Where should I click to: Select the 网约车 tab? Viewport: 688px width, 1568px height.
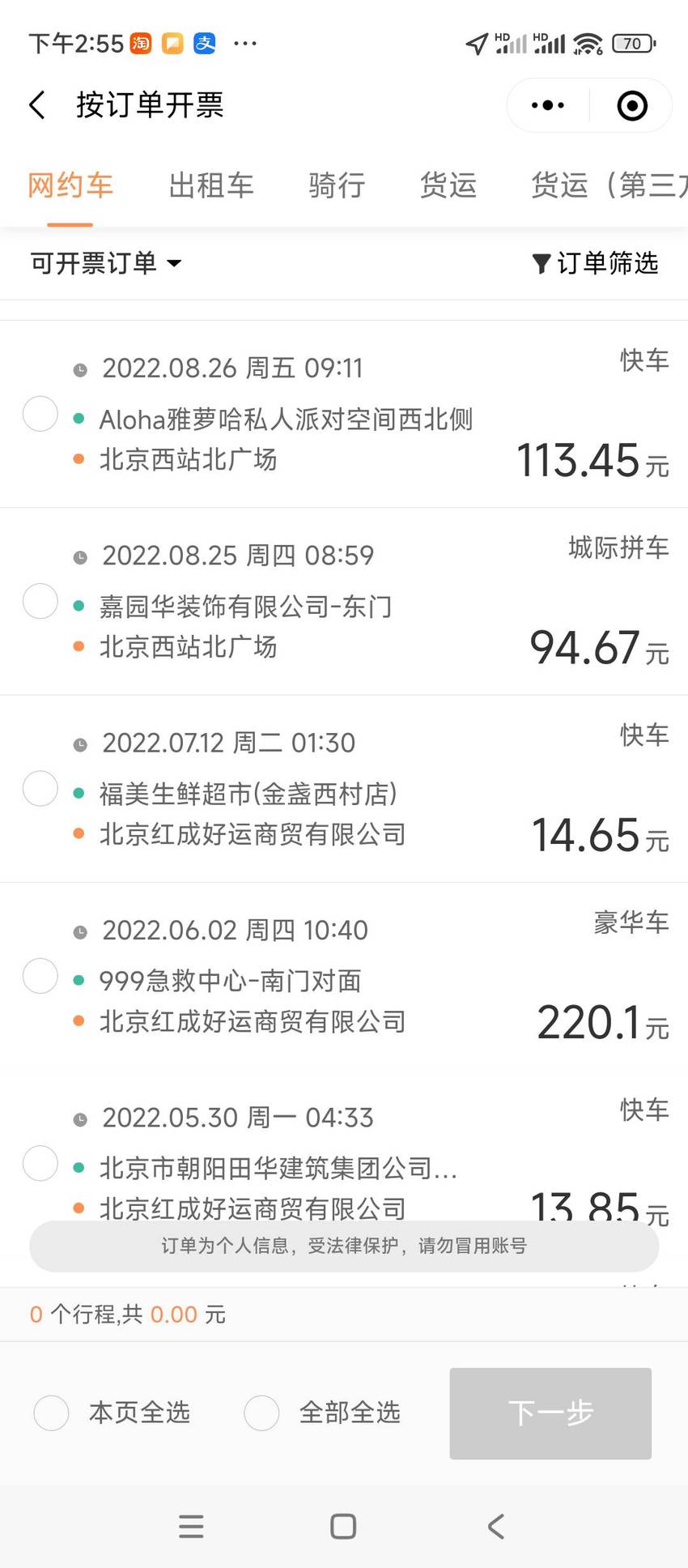coord(70,185)
